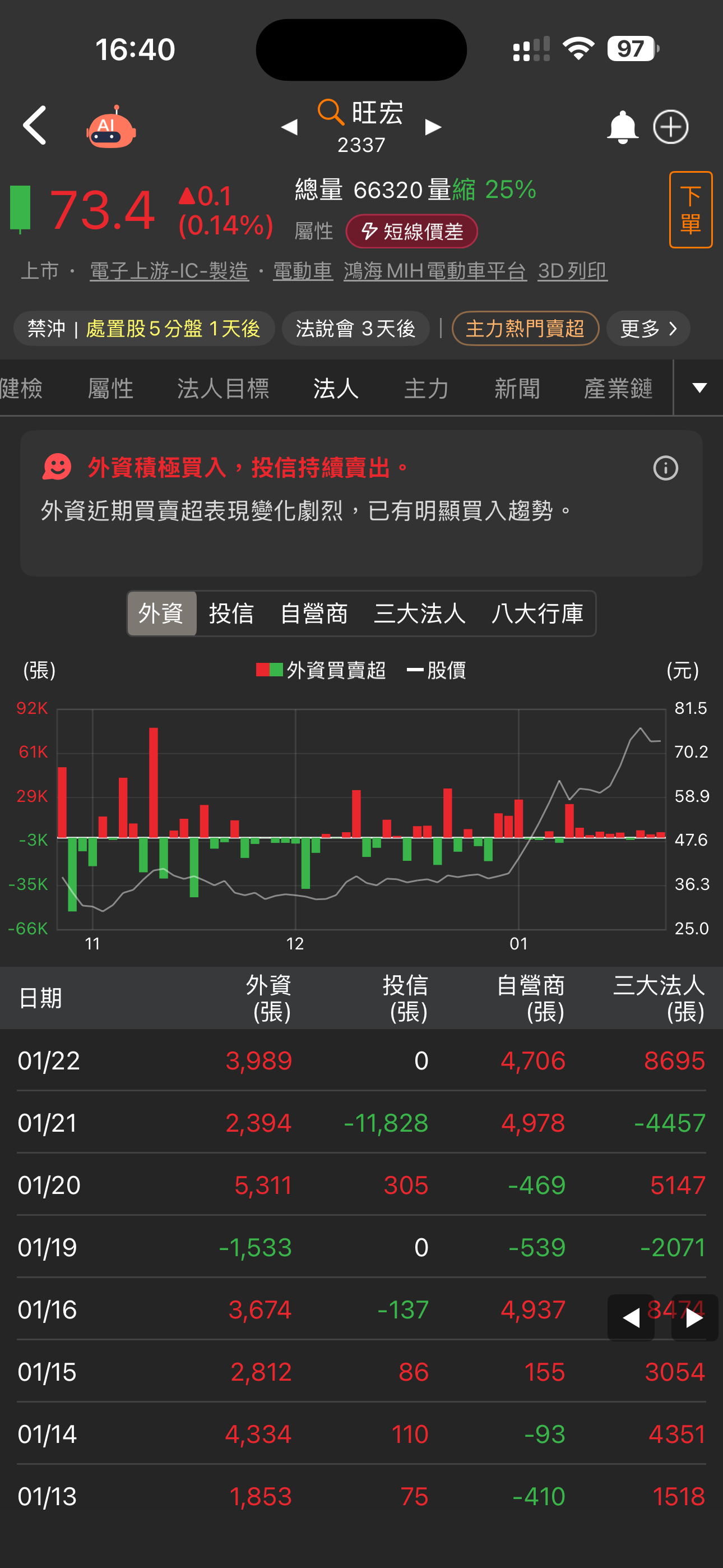Add stock to watchlist with plus icon
Image resolution: width=723 pixels, height=1568 pixels.
[670, 126]
